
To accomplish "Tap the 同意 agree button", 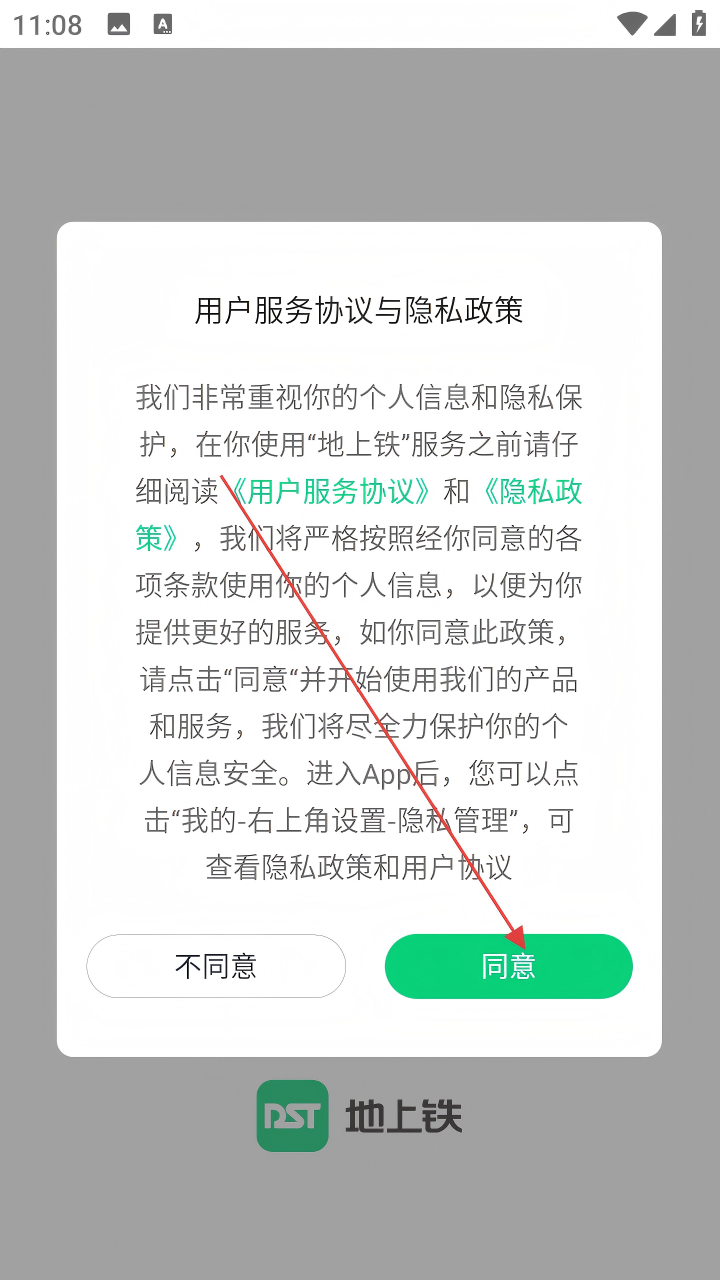I will [508, 966].
